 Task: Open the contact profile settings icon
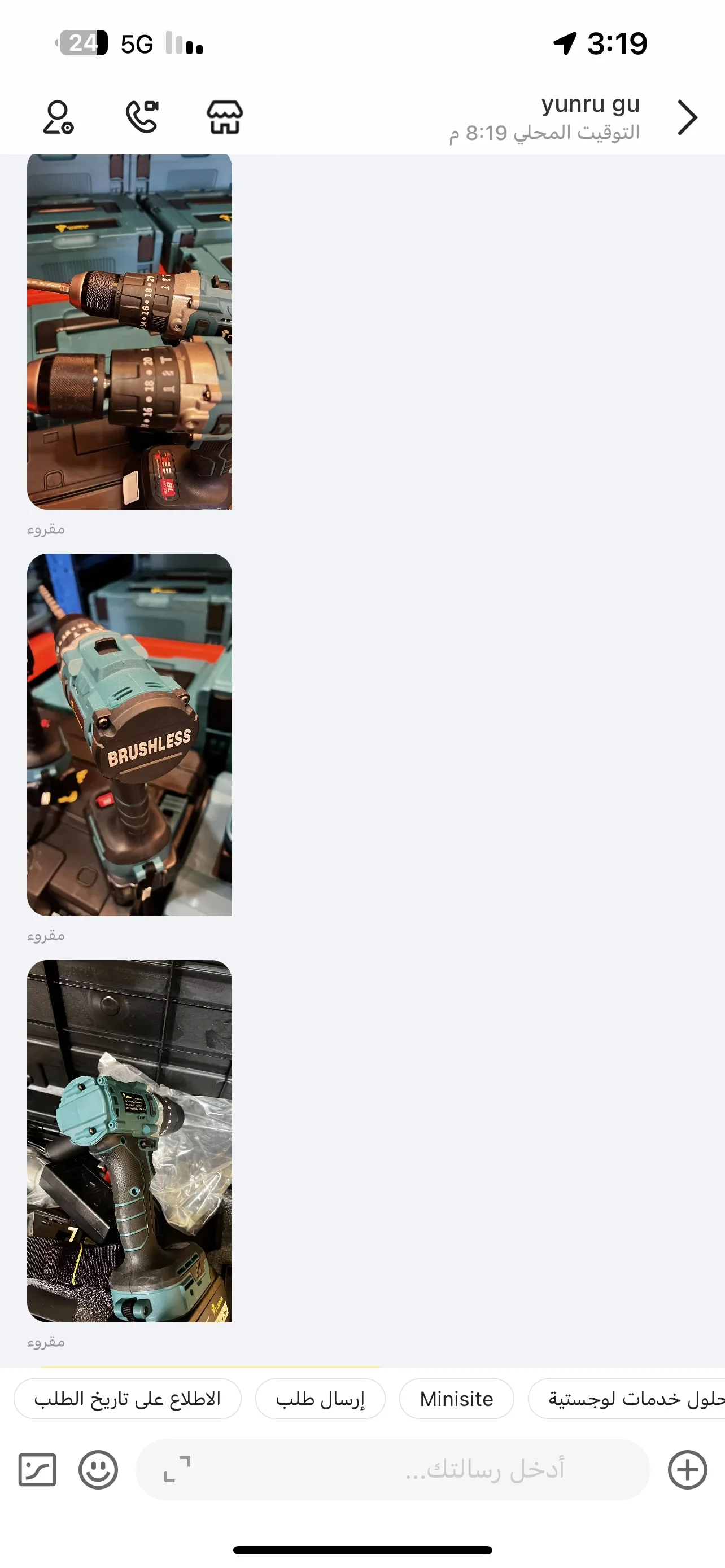[58, 117]
